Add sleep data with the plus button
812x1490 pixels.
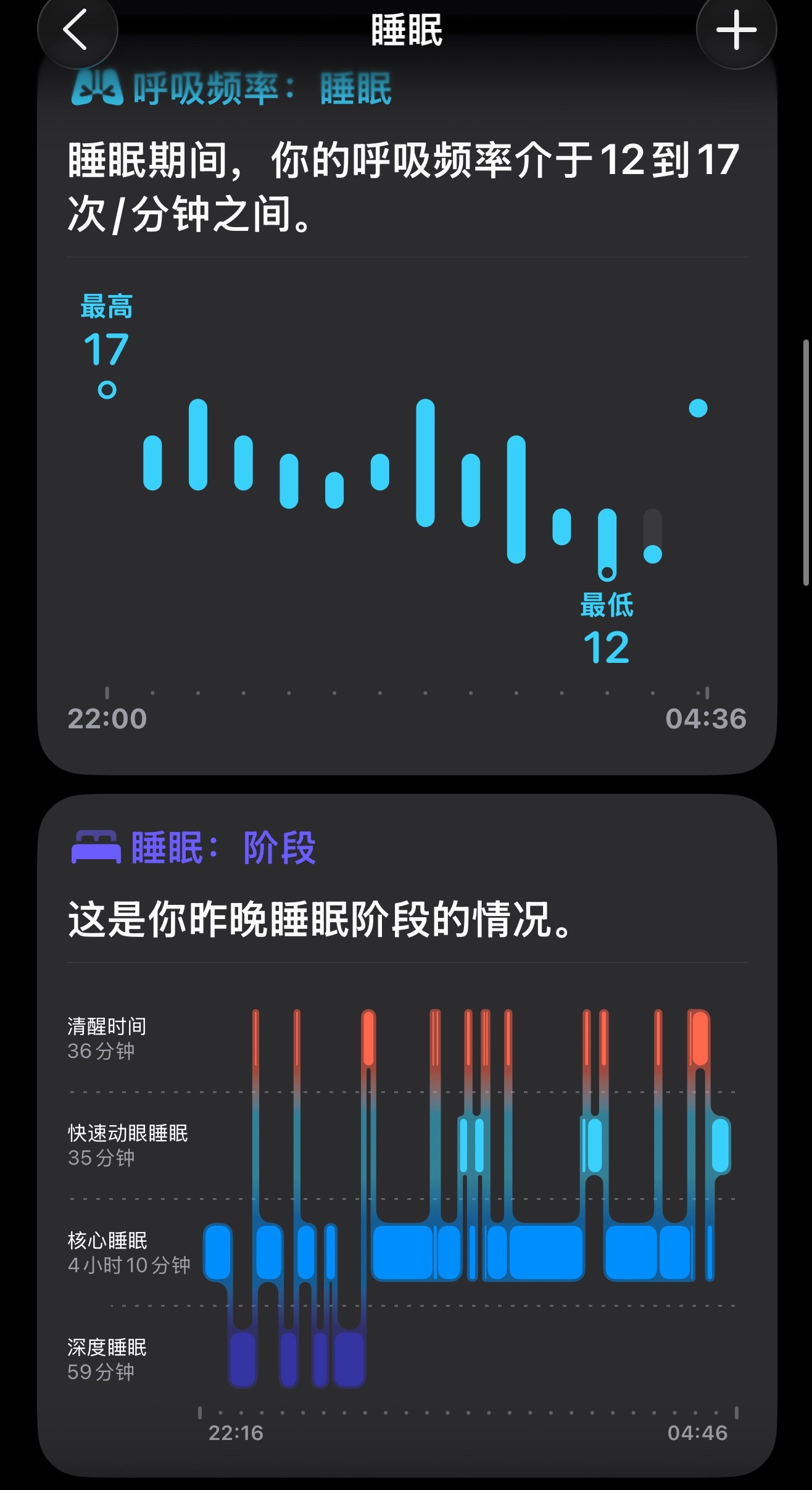click(x=736, y=30)
